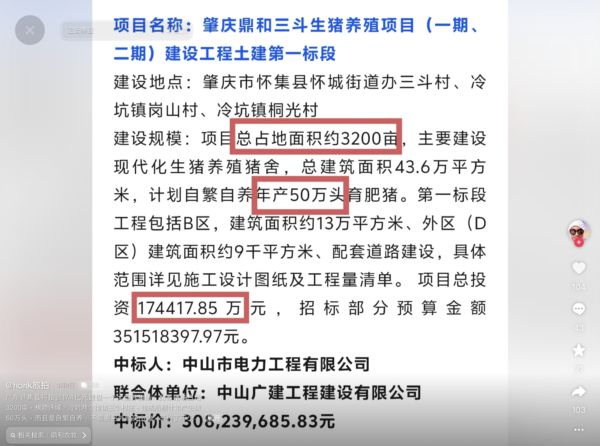Image resolution: width=600 pixels, height=446 pixels.
Task: Close the video viewer
Action: click(x=29, y=31)
